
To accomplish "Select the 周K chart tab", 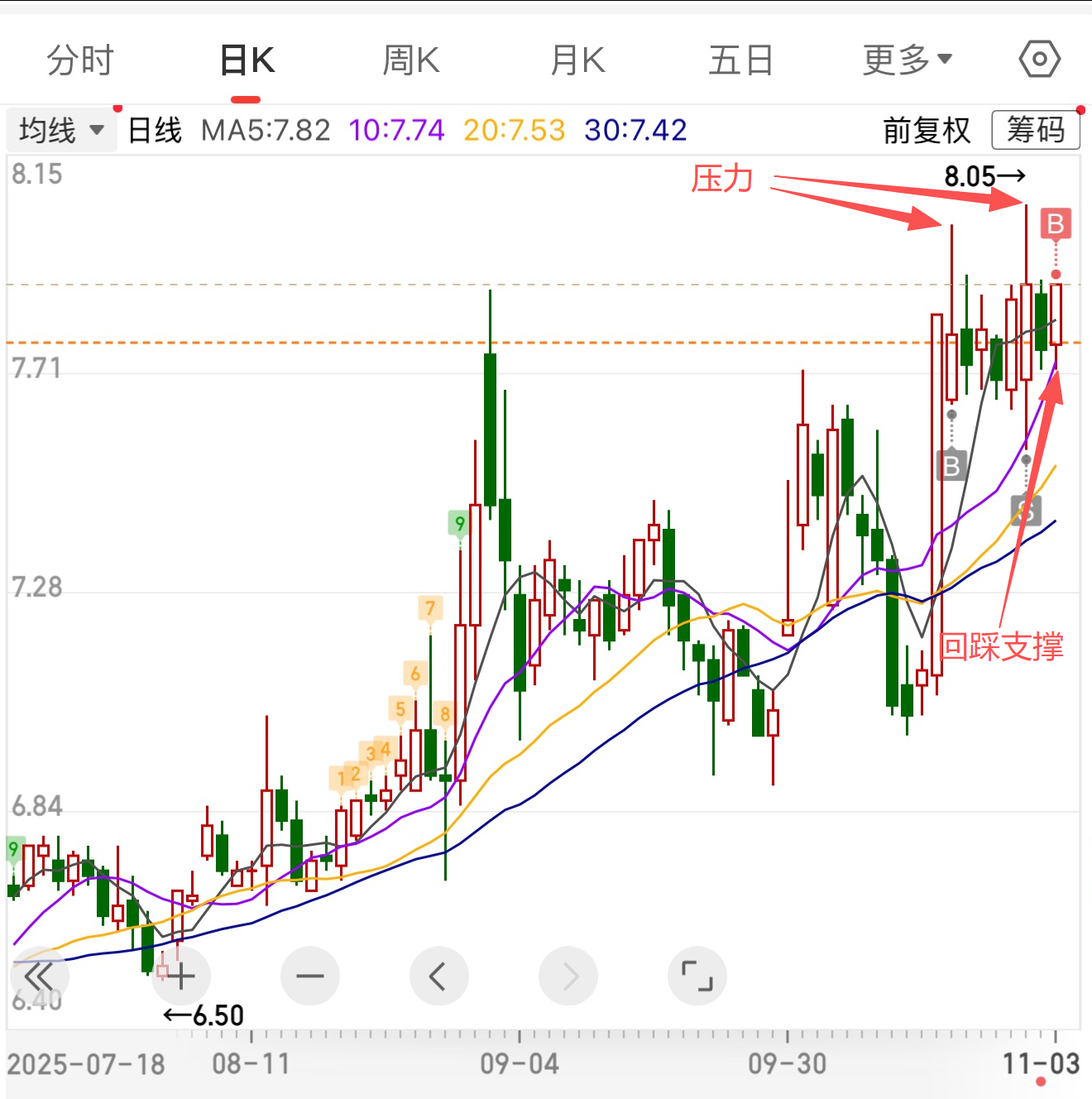I will (410, 60).
